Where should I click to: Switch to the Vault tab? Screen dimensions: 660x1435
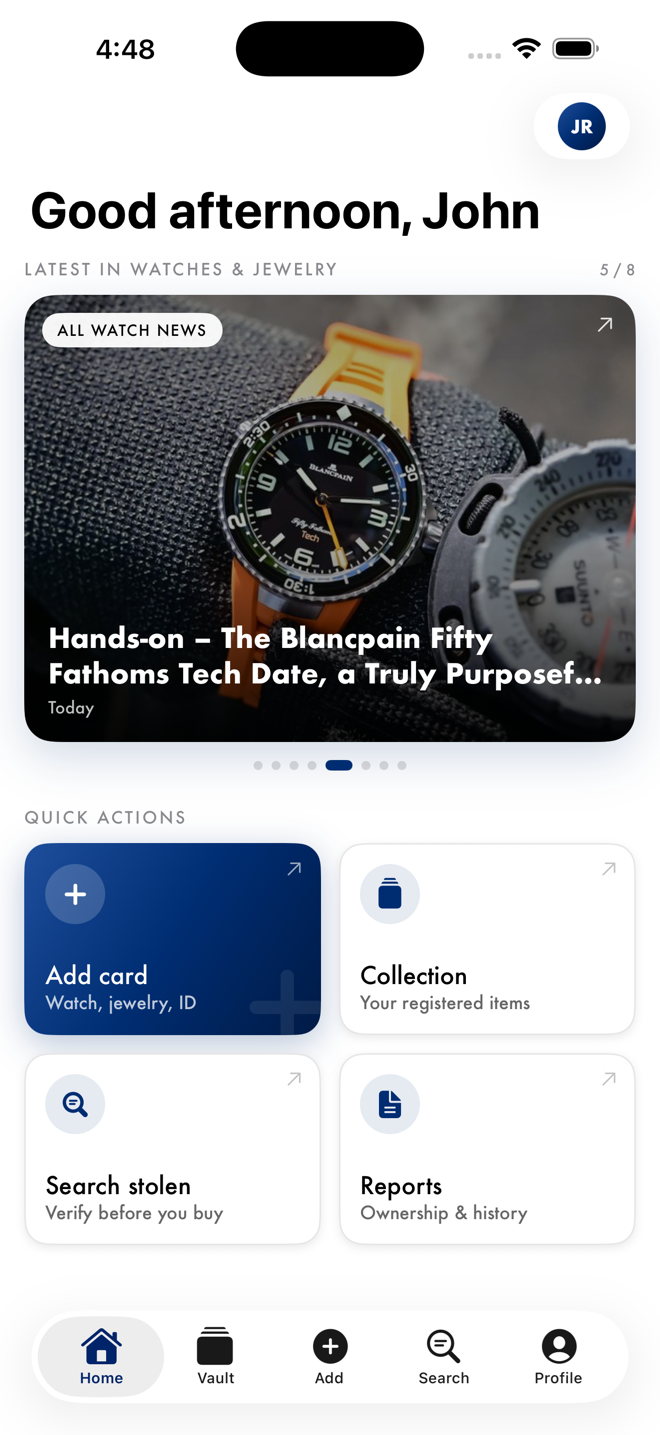pos(215,1357)
